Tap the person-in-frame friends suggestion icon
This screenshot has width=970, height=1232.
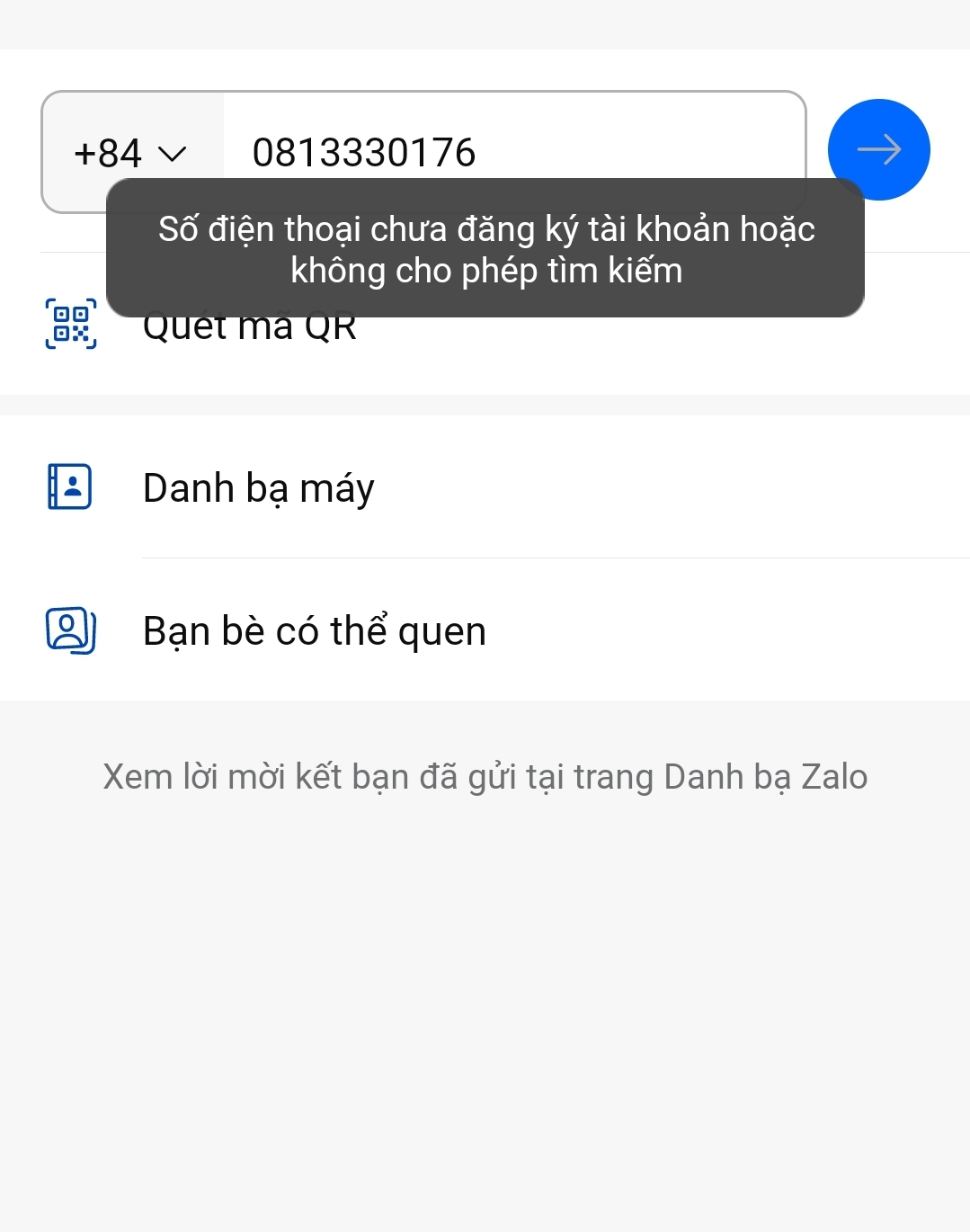[70, 629]
